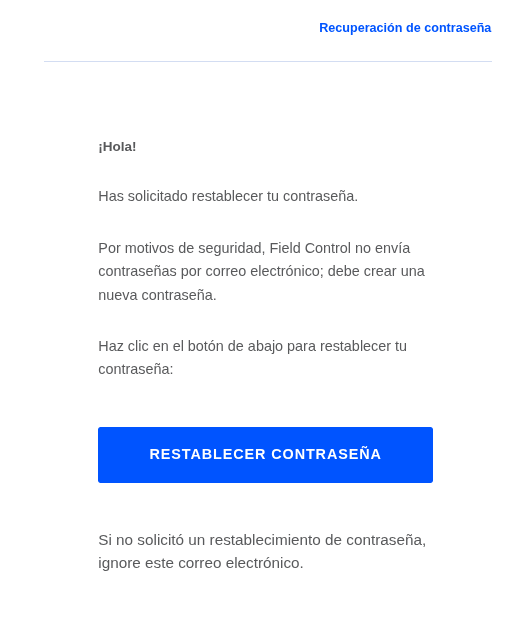Tap the RESTABLECER CONTRASEÑA button

265,455
